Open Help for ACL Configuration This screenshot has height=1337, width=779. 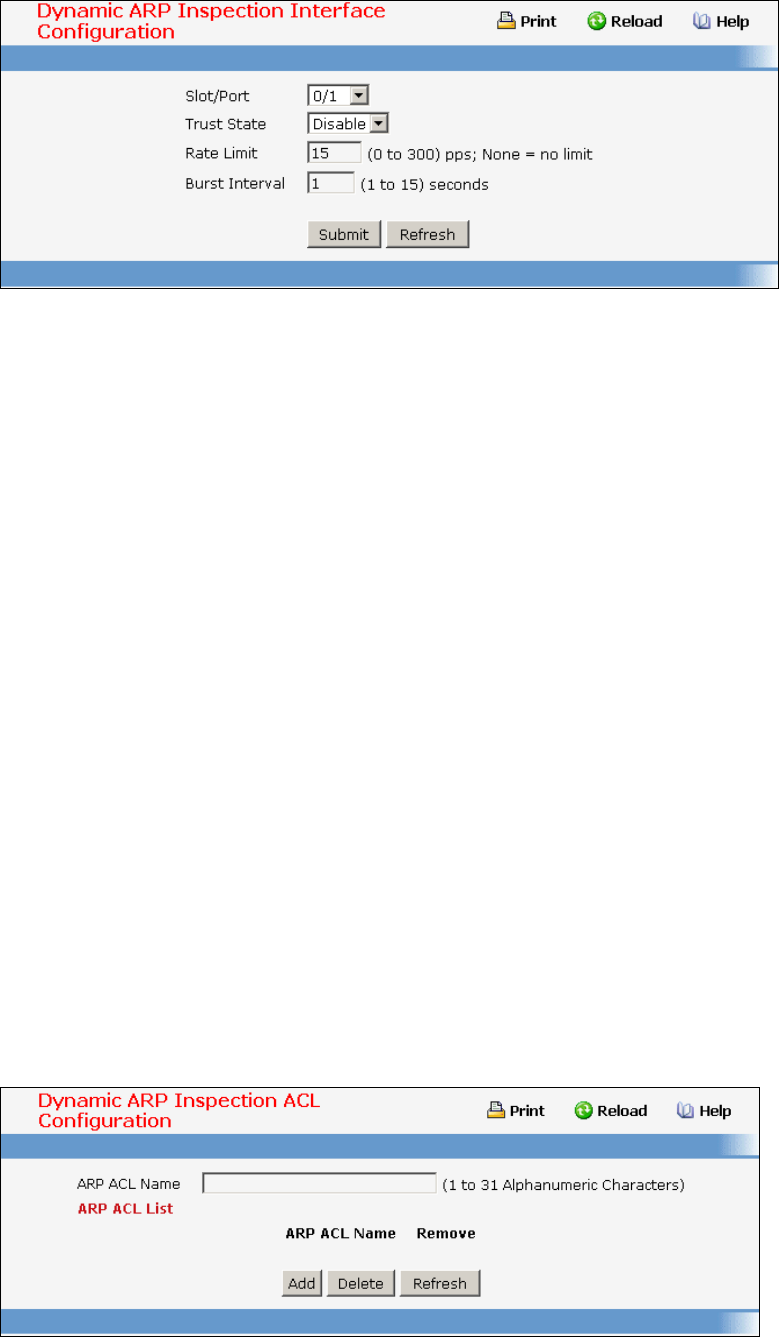tap(704, 1110)
